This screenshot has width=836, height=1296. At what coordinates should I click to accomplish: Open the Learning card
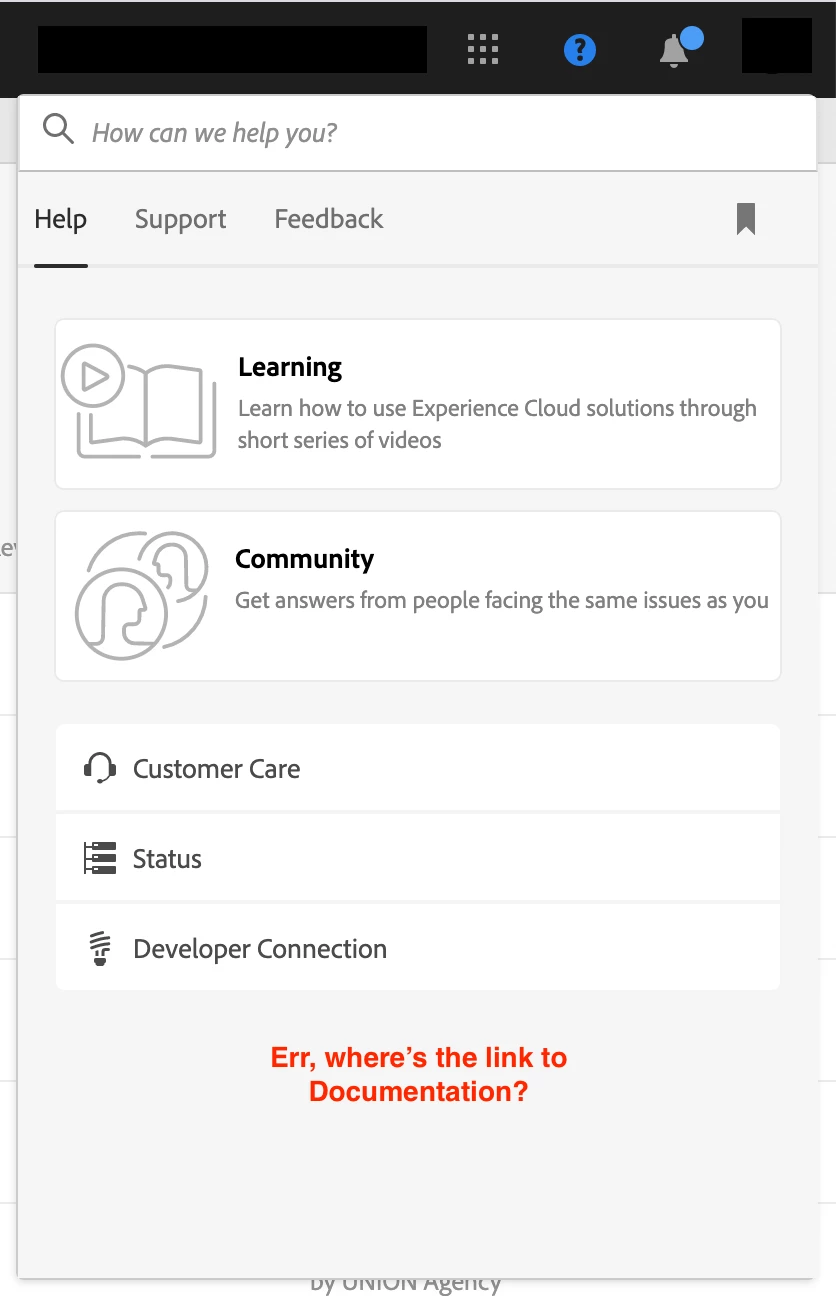(417, 404)
